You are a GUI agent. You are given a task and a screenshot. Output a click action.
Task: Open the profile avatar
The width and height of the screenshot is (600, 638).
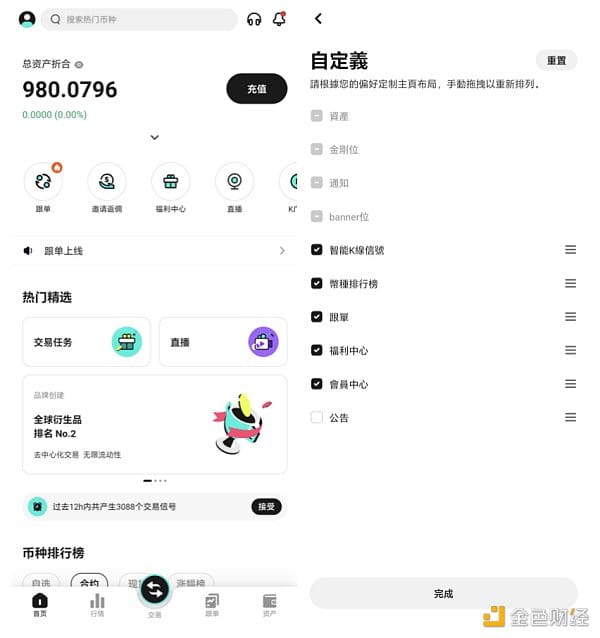(27, 19)
